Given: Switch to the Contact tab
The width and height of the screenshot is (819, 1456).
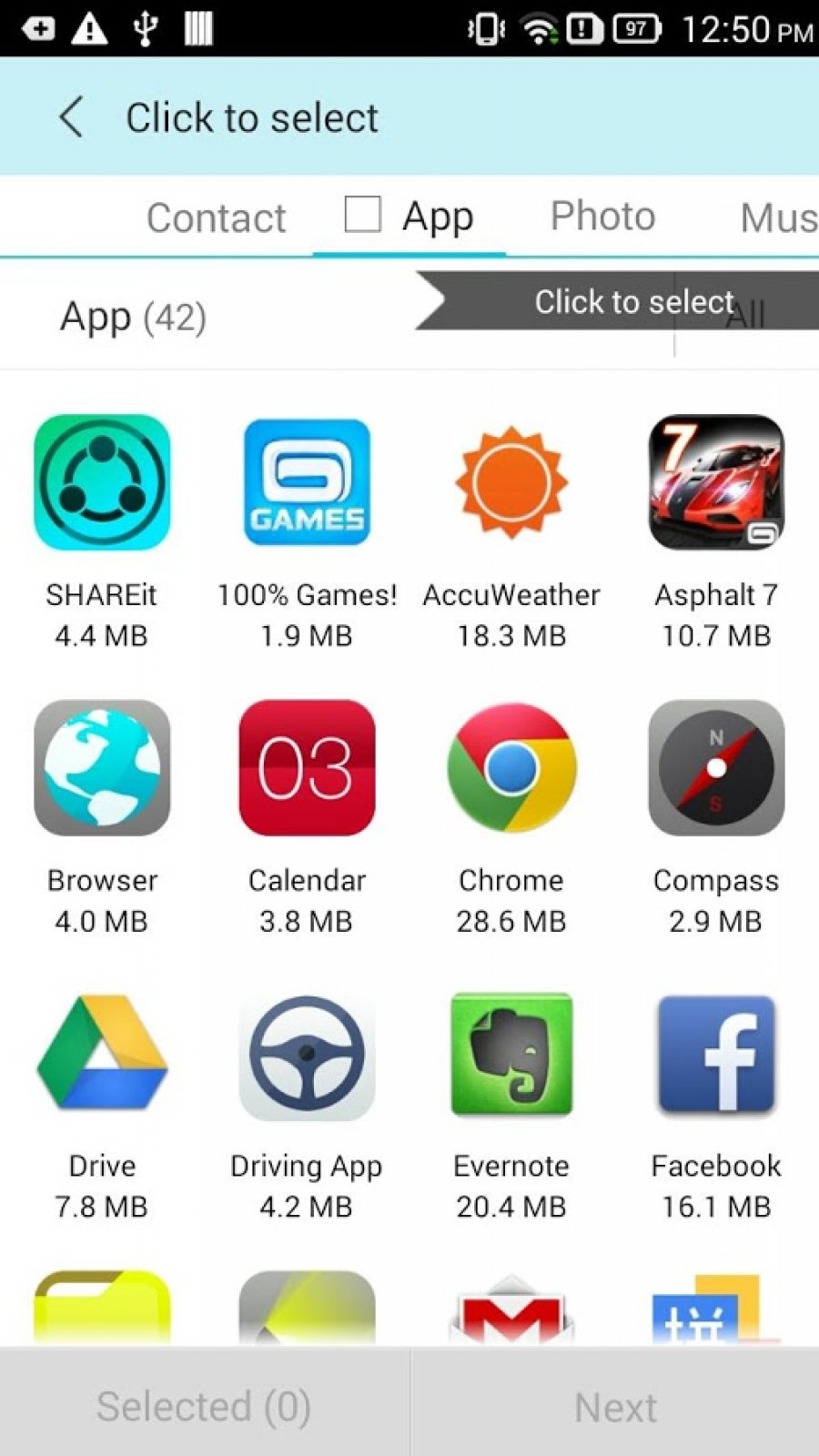Looking at the screenshot, I should (216, 217).
